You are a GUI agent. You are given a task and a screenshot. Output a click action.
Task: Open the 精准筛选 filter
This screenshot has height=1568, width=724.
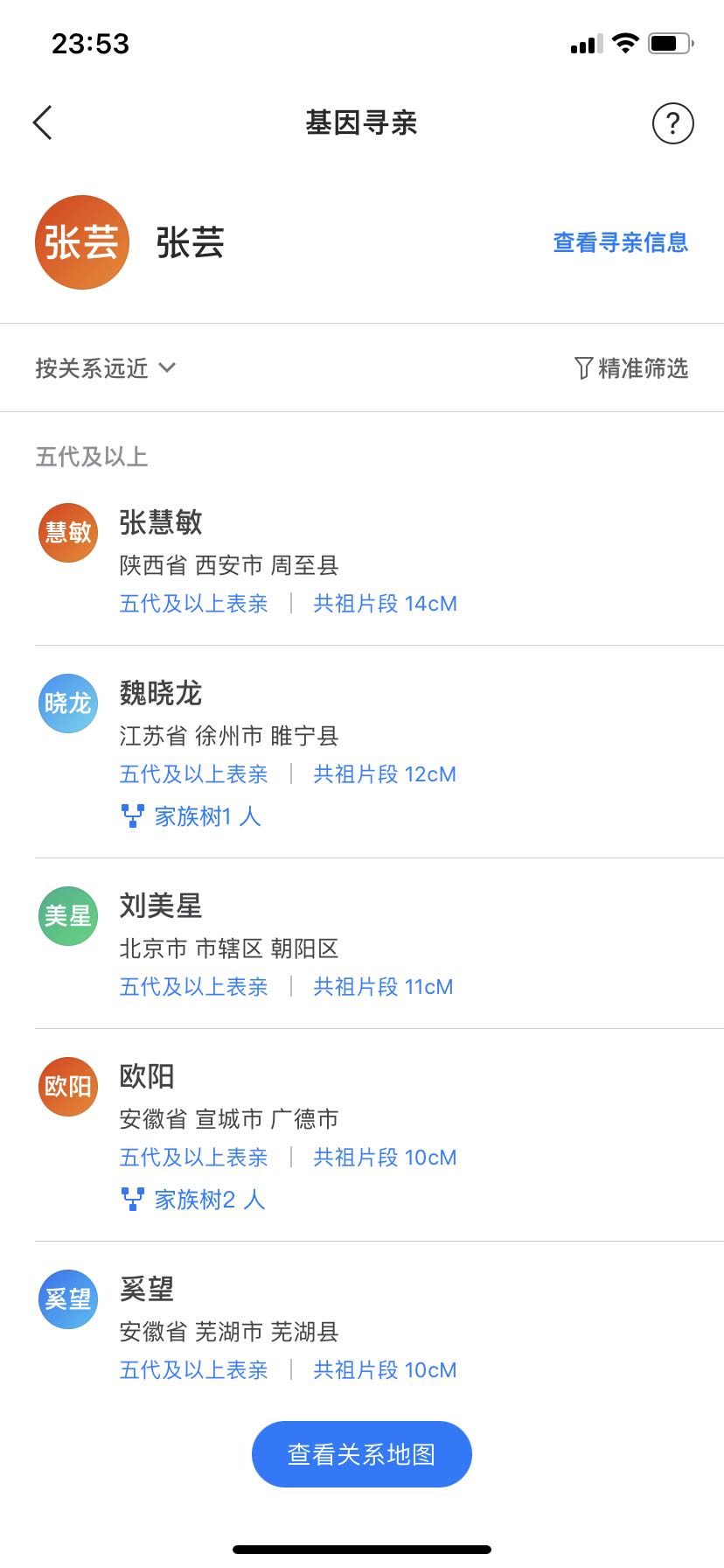click(x=631, y=368)
